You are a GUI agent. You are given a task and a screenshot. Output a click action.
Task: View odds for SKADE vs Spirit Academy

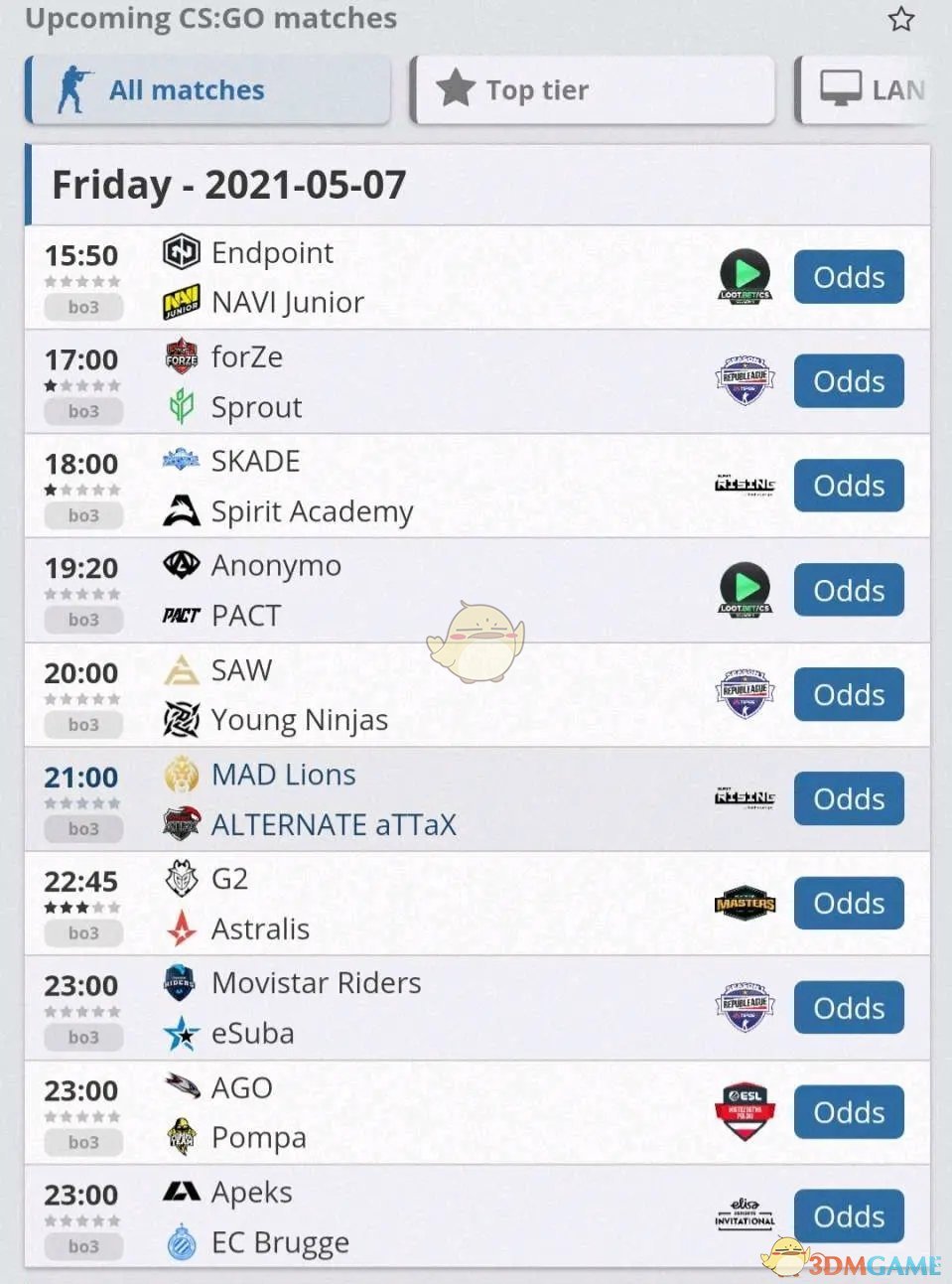848,486
